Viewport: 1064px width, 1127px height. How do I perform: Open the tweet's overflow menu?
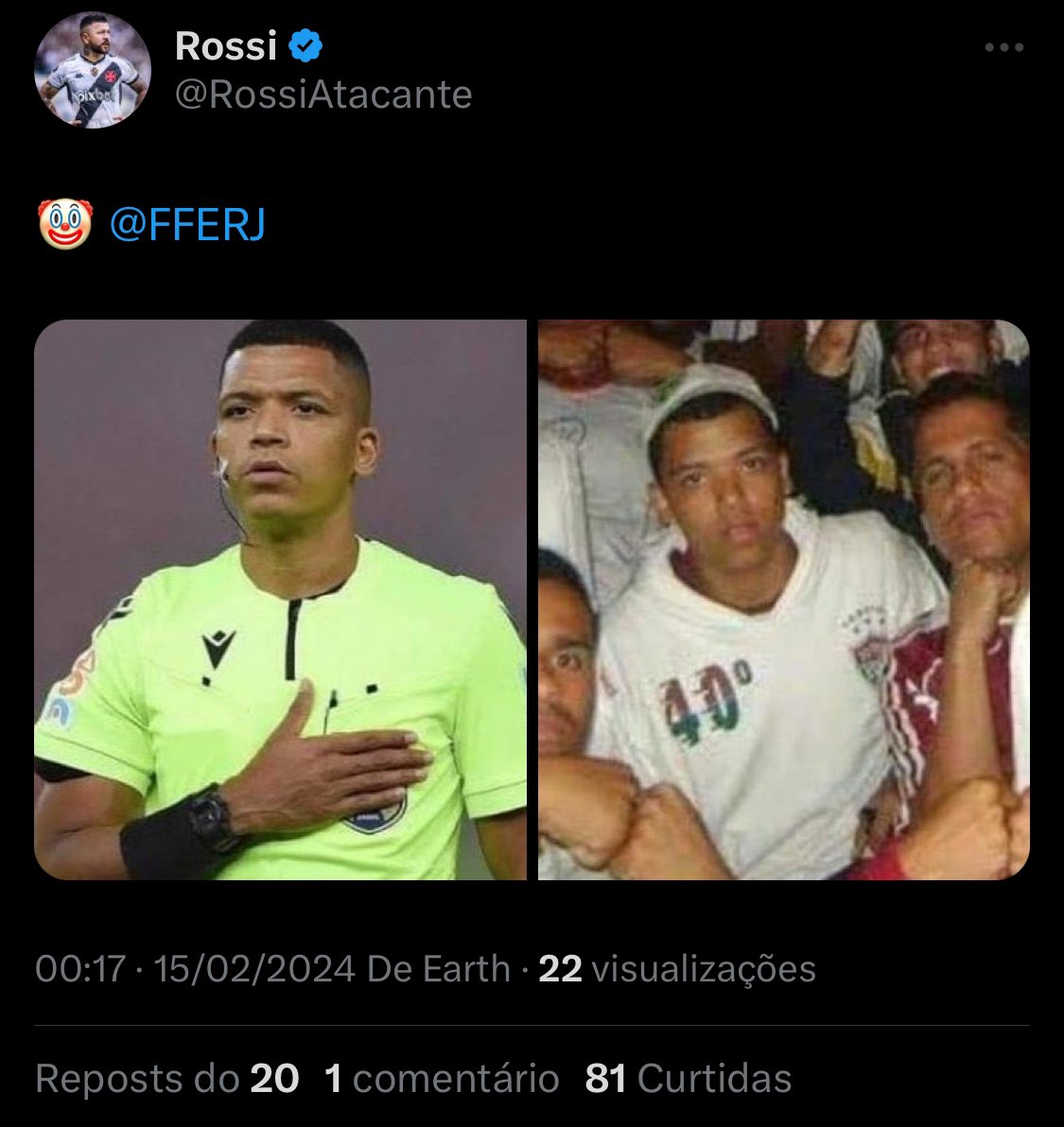1003,47
